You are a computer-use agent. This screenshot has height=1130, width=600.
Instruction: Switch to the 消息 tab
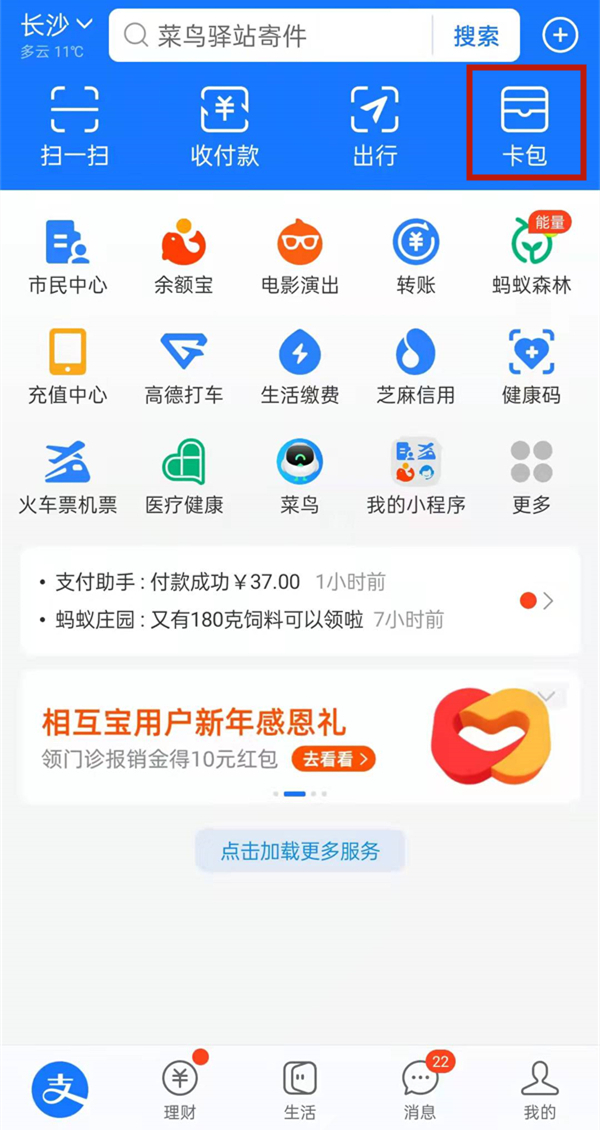point(420,1088)
